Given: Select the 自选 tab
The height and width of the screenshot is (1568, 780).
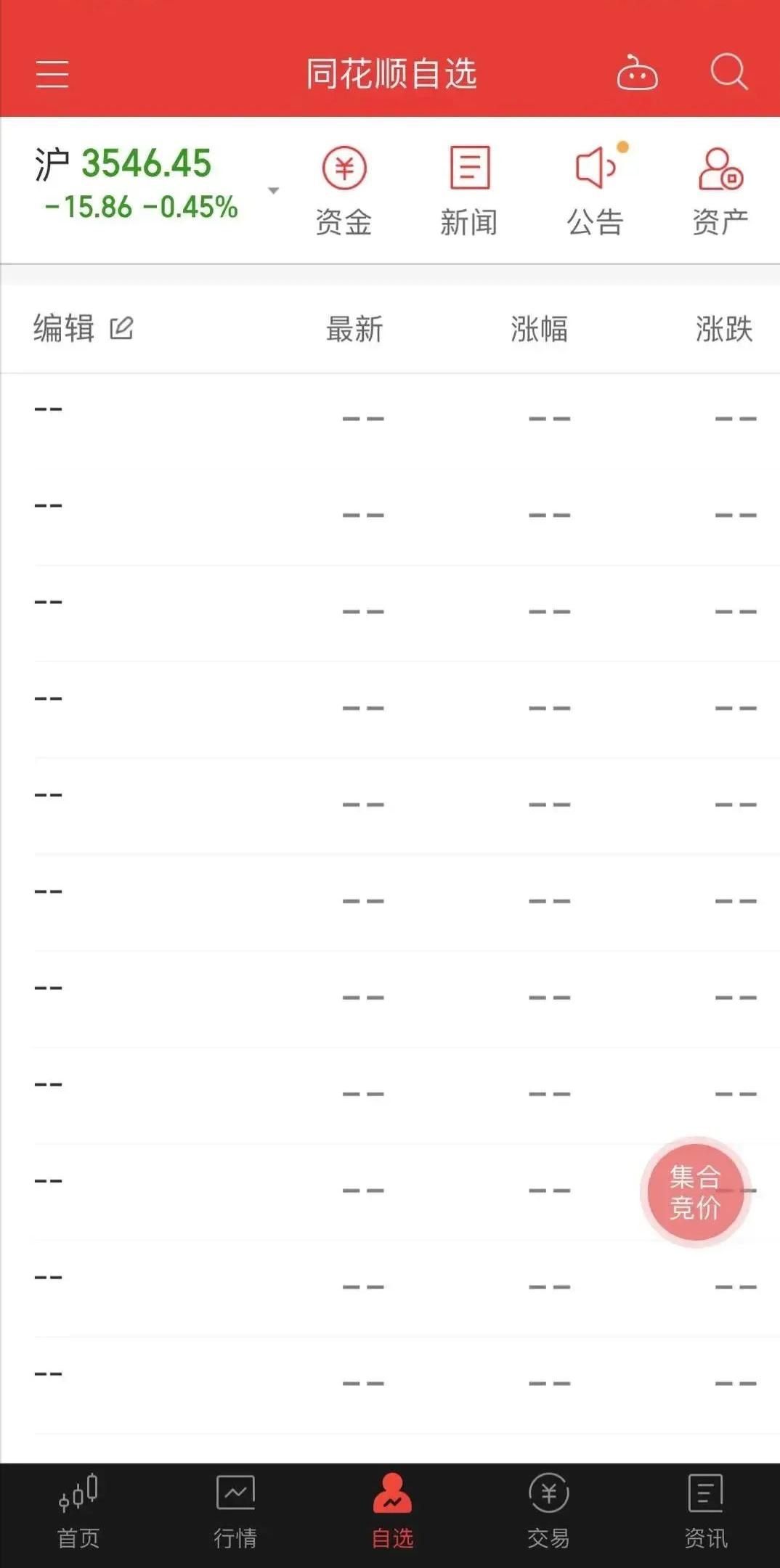Looking at the screenshot, I should pos(392,1514).
